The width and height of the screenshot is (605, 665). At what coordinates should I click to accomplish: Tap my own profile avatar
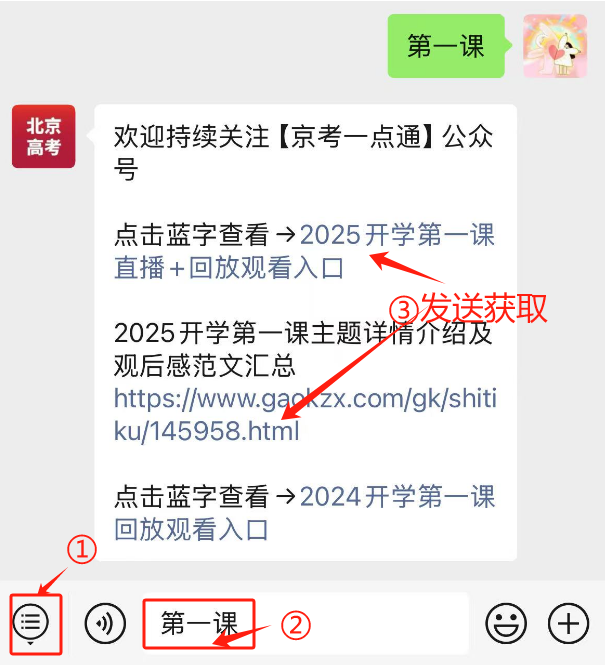tap(555, 46)
